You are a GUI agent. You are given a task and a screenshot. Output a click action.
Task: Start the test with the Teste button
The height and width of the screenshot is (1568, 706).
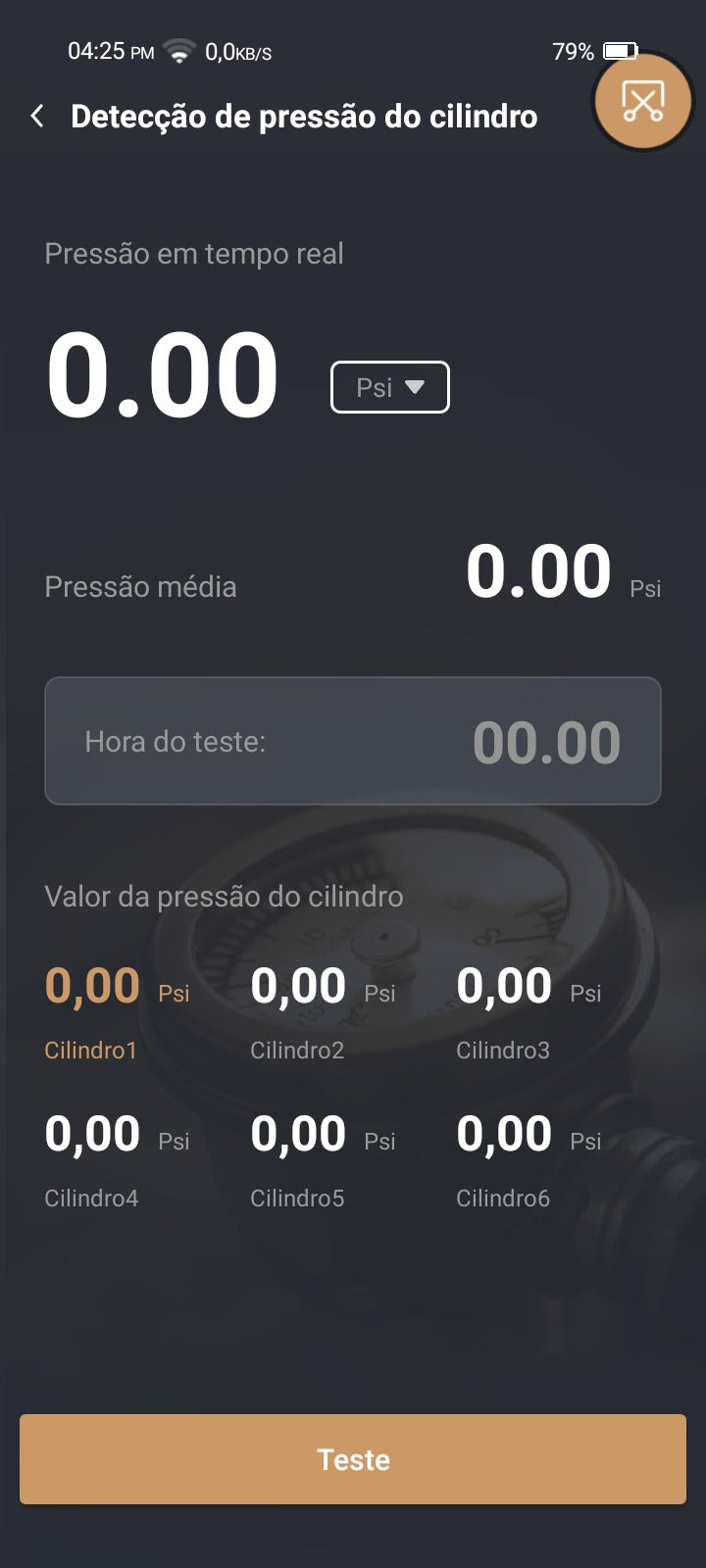(353, 1459)
